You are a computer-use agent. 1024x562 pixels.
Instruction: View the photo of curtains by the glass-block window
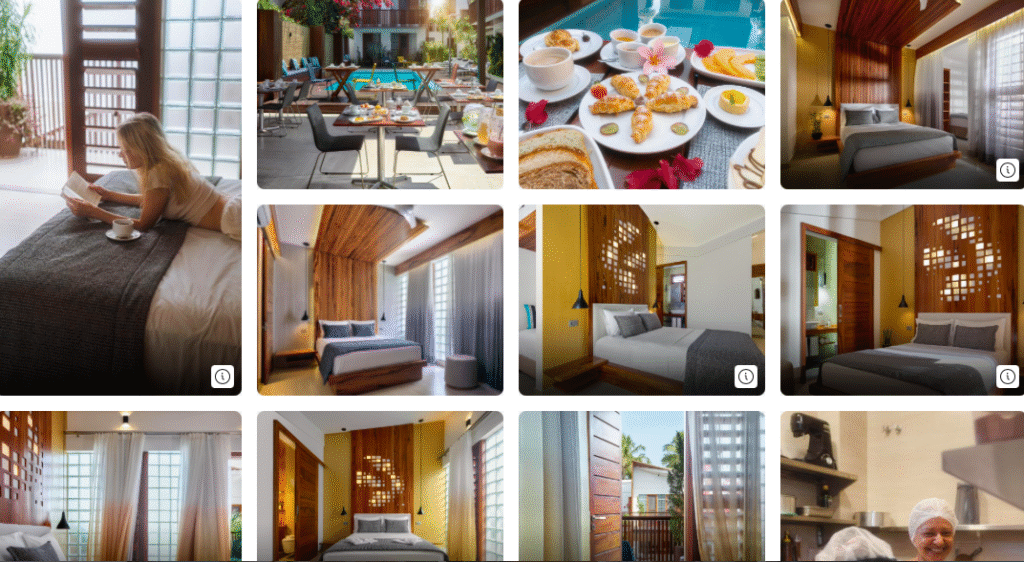[x=120, y=486]
